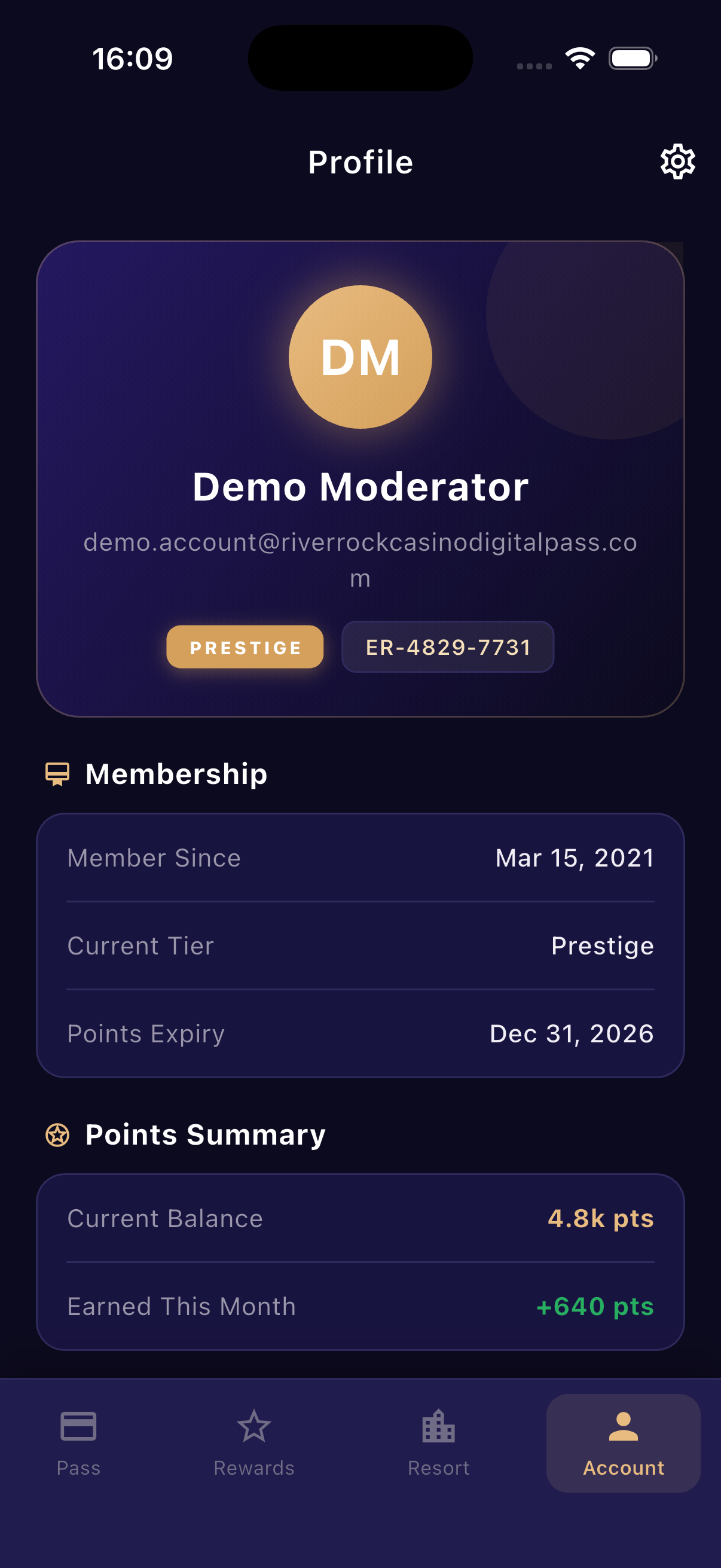Tap the Member Since Mar 15, 2021 row
721x1568 pixels.
(x=360, y=858)
